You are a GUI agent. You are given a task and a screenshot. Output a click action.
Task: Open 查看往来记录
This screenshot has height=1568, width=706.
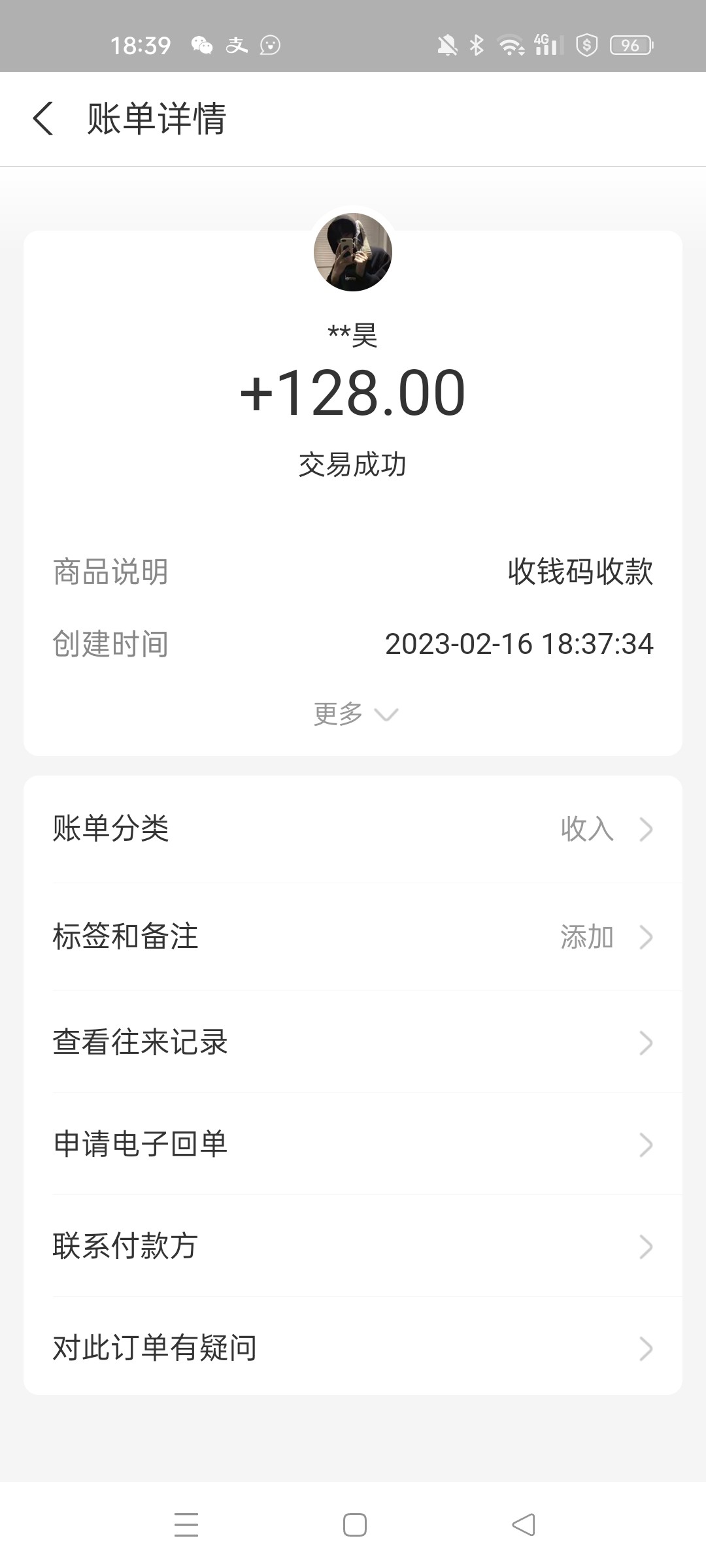tap(353, 1042)
